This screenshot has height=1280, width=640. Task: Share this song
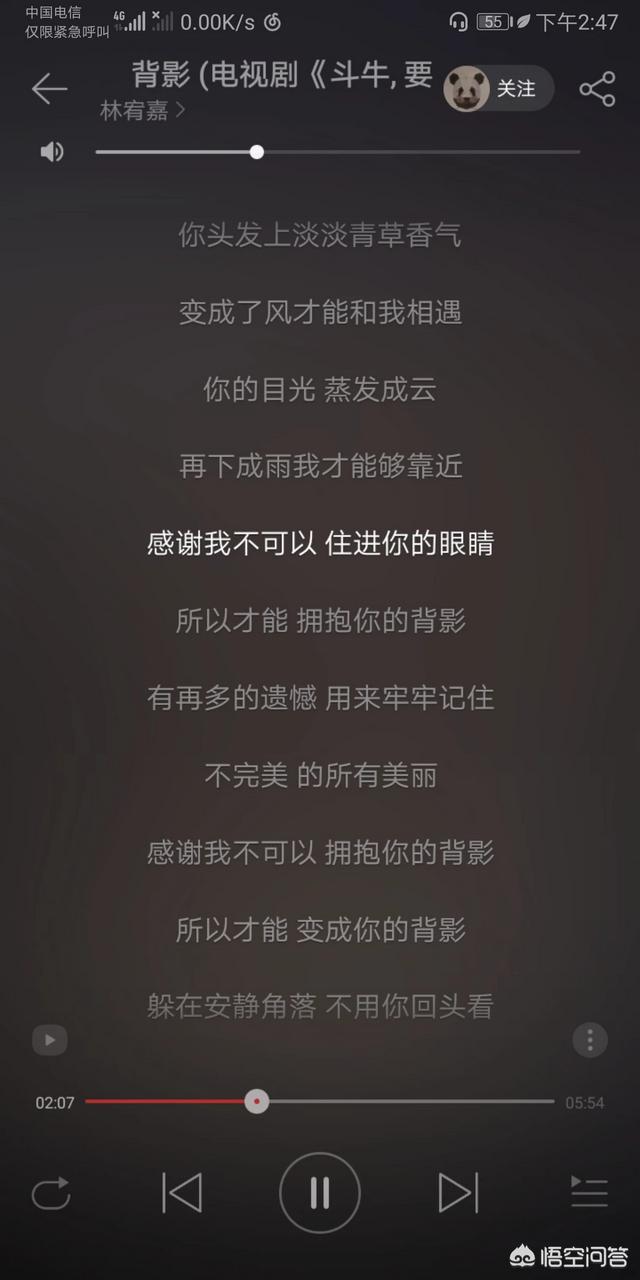pyautogui.click(x=597, y=89)
